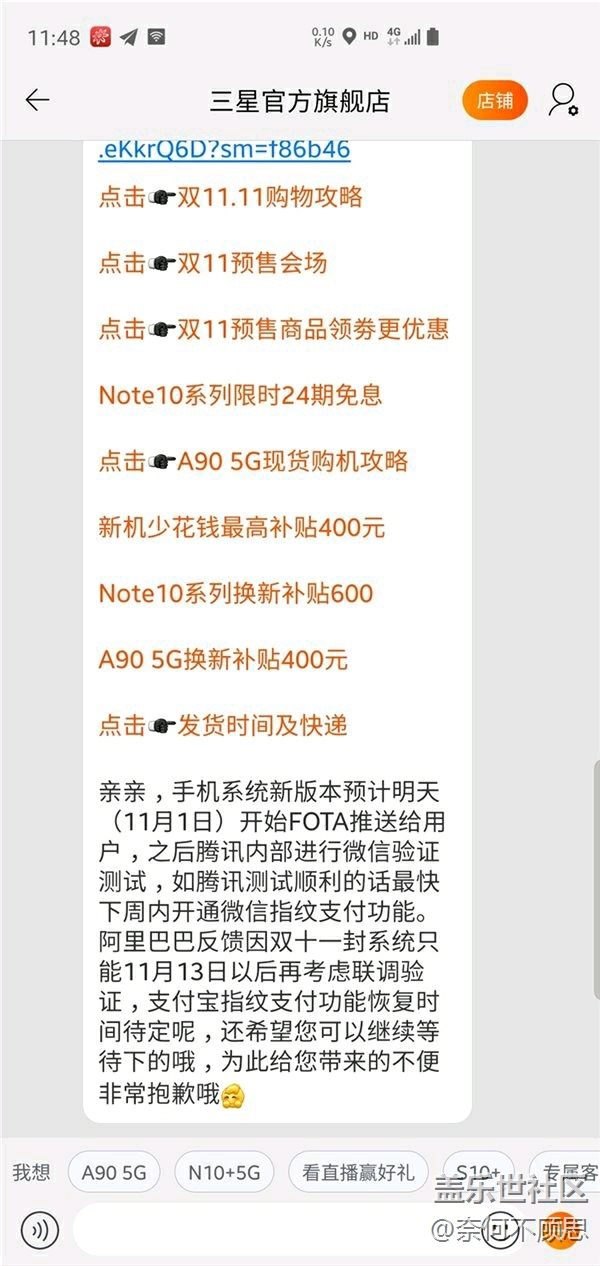
Task: Open the 双11.11购物攻略 link
Action: 230,197
